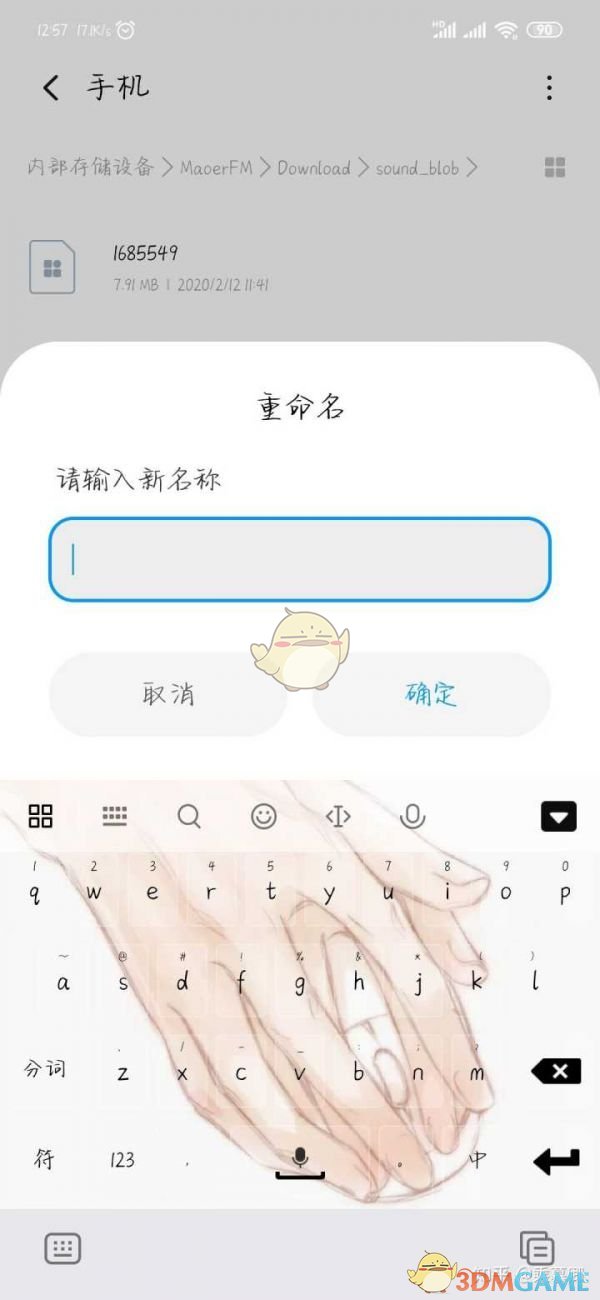Open cursor movement tool
The height and width of the screenshot is (1300, 600).
click(x=338, y=816)
